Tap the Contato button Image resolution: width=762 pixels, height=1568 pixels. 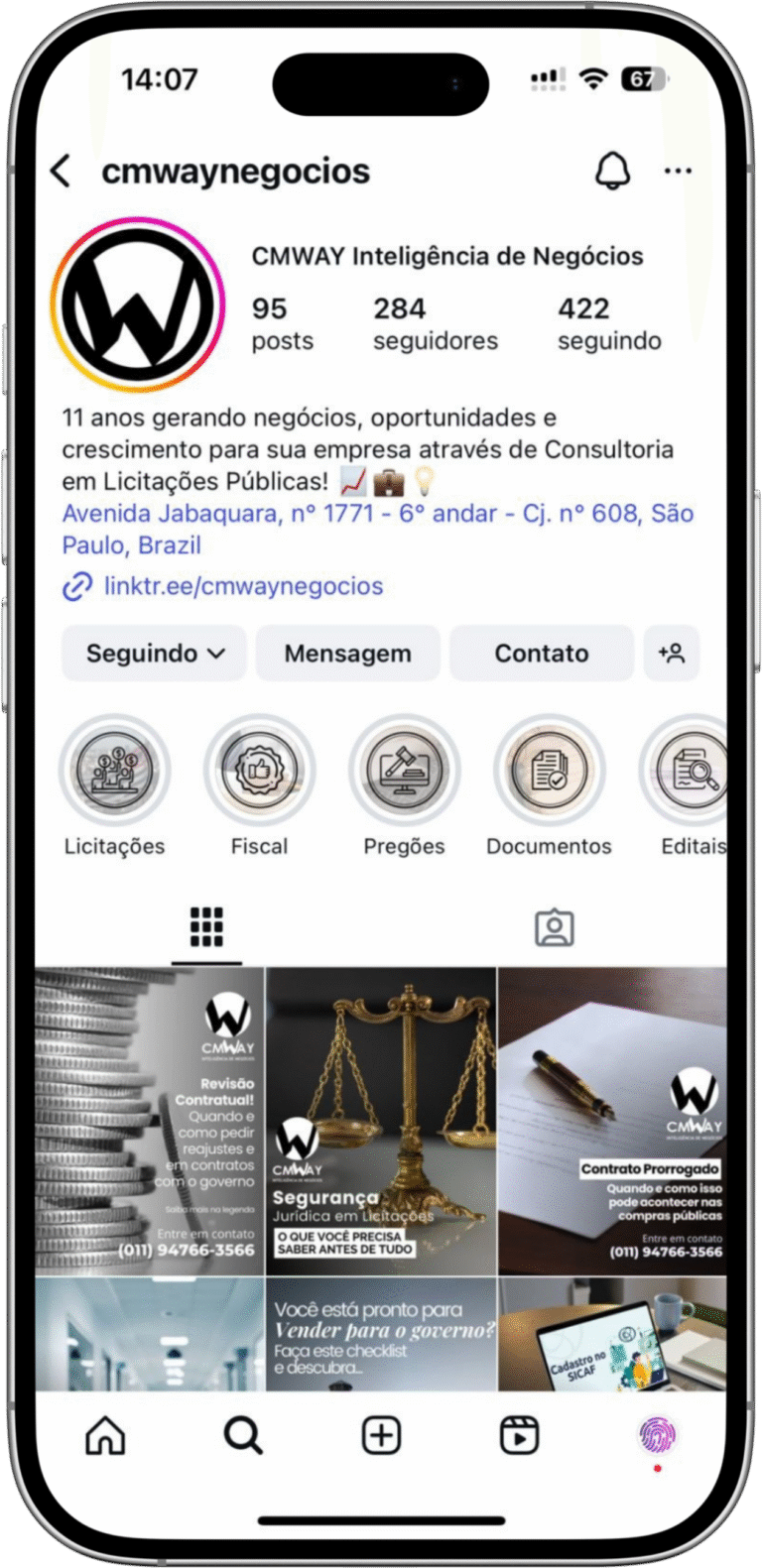[541, 654]
